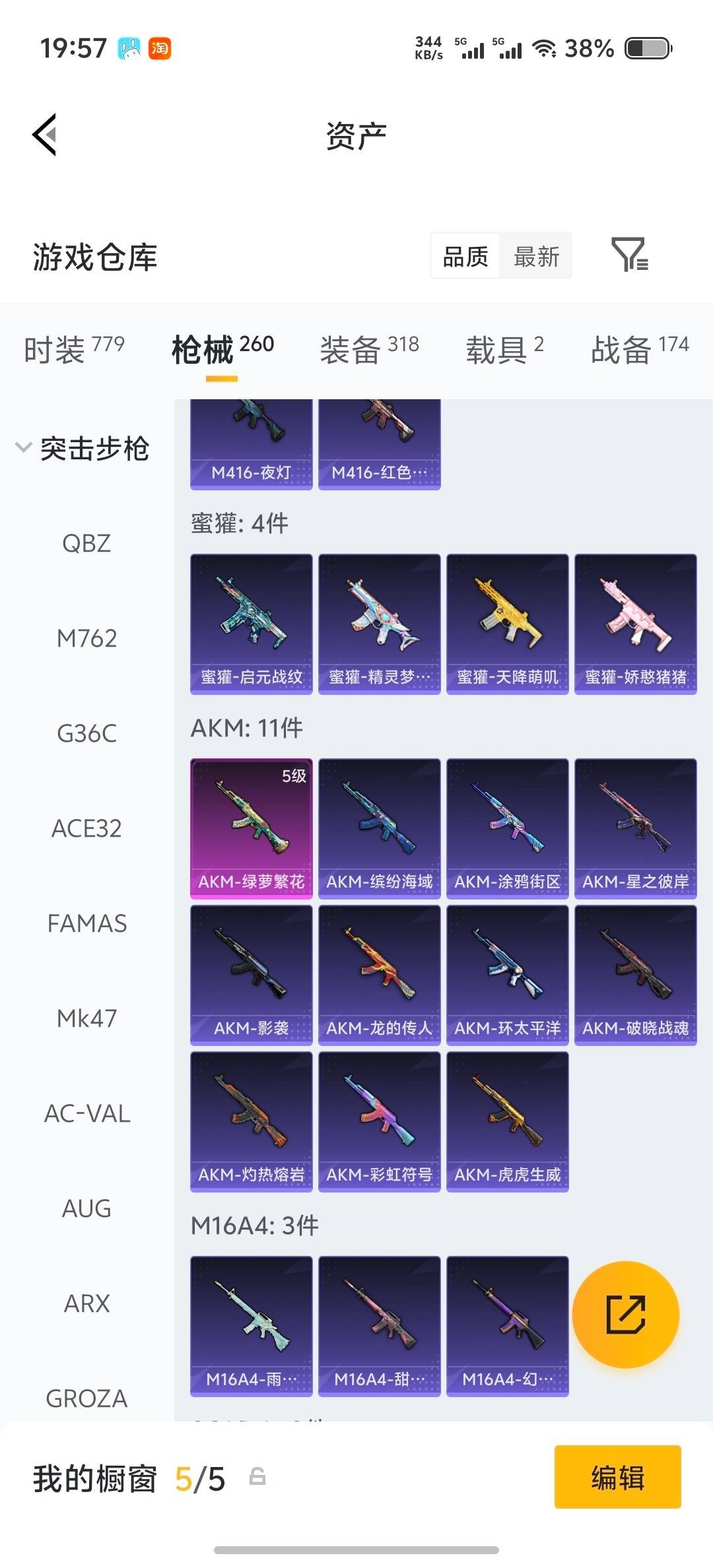
Task: View the M16A4-雨 skin thumbnail
Action: click(250, 1325)
